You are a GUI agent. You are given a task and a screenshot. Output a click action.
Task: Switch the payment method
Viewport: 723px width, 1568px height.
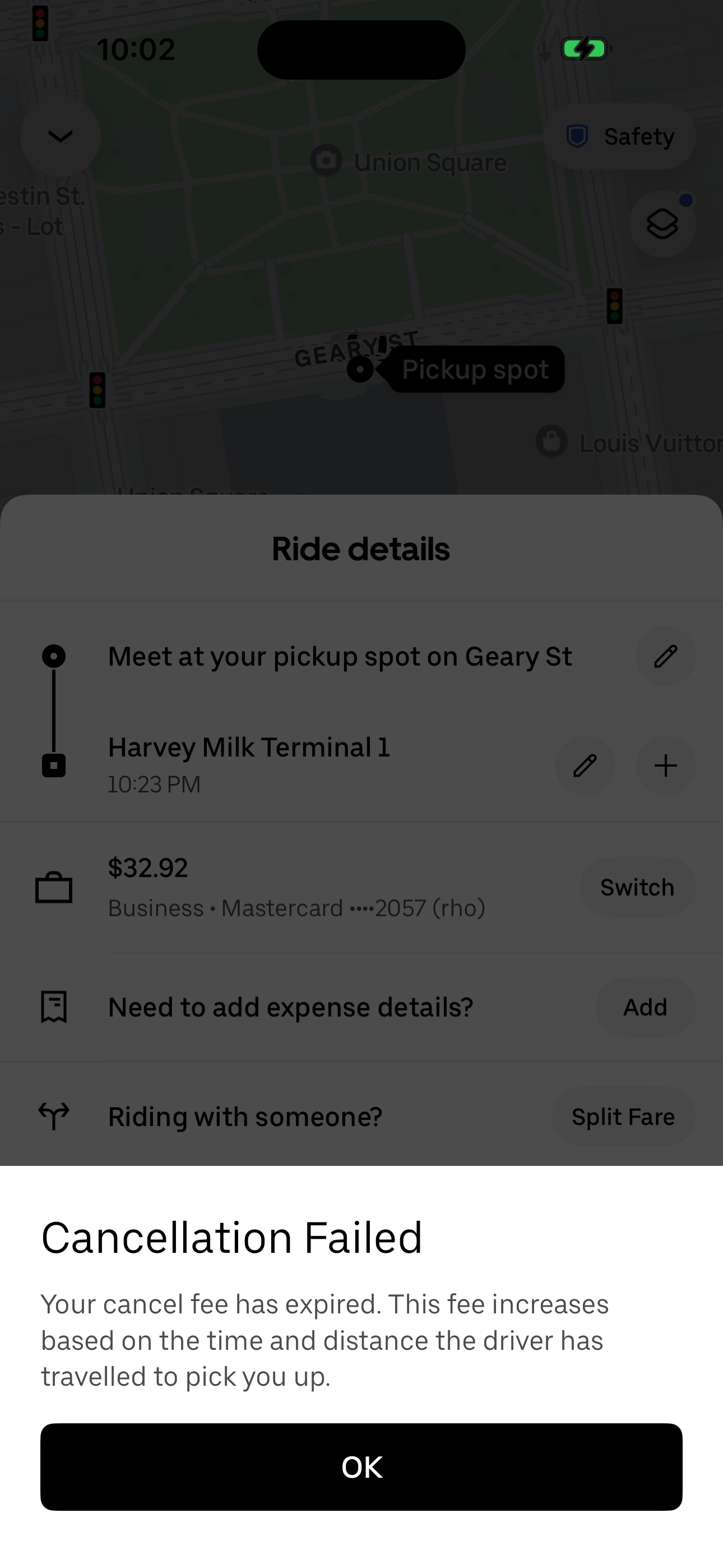pos(637,888)
